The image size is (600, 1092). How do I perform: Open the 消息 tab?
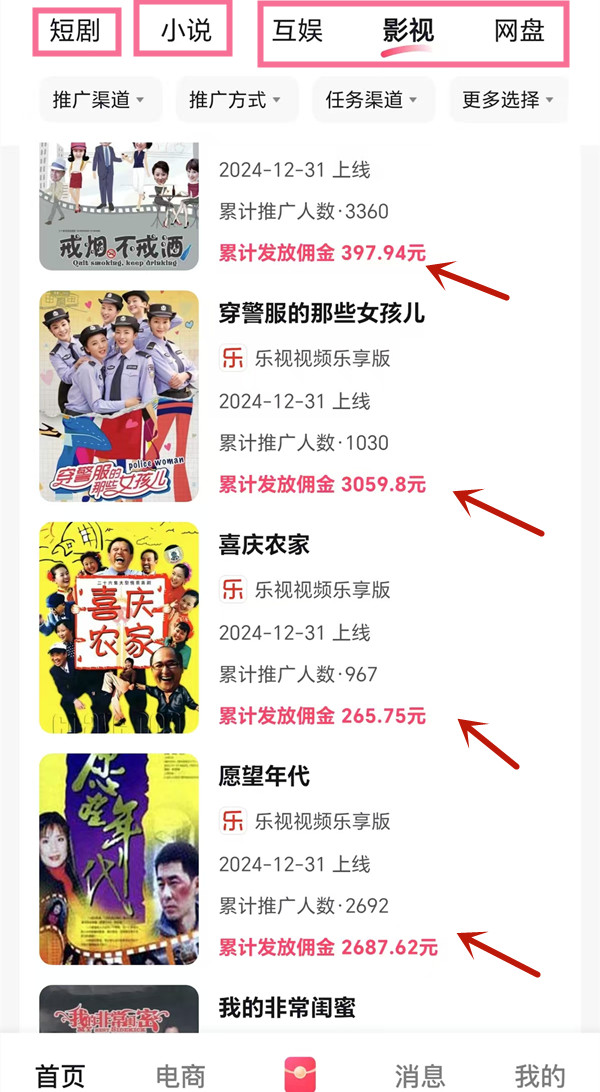pos(420,1075)
